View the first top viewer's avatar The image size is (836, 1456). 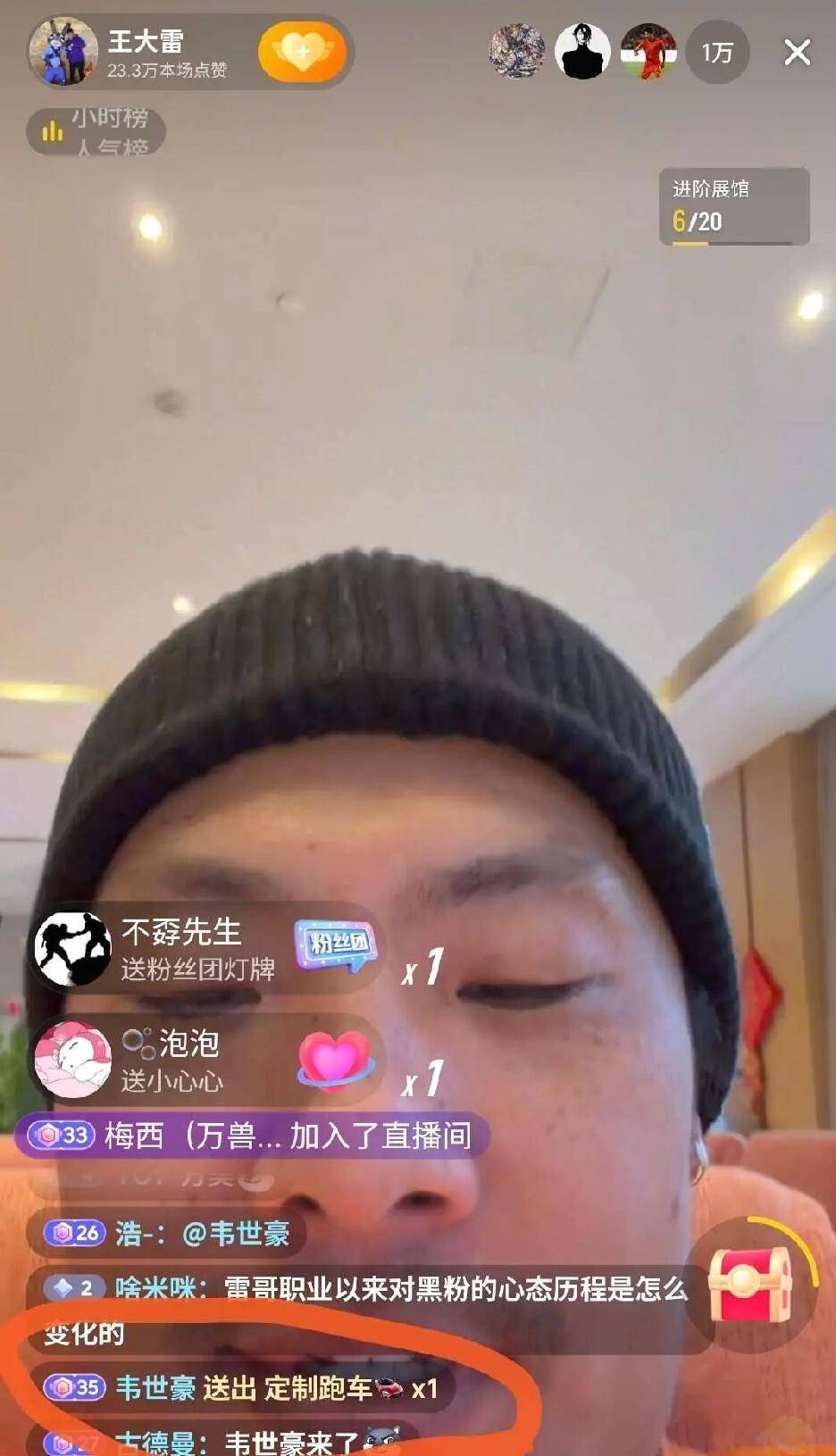(x=517, y=52)
